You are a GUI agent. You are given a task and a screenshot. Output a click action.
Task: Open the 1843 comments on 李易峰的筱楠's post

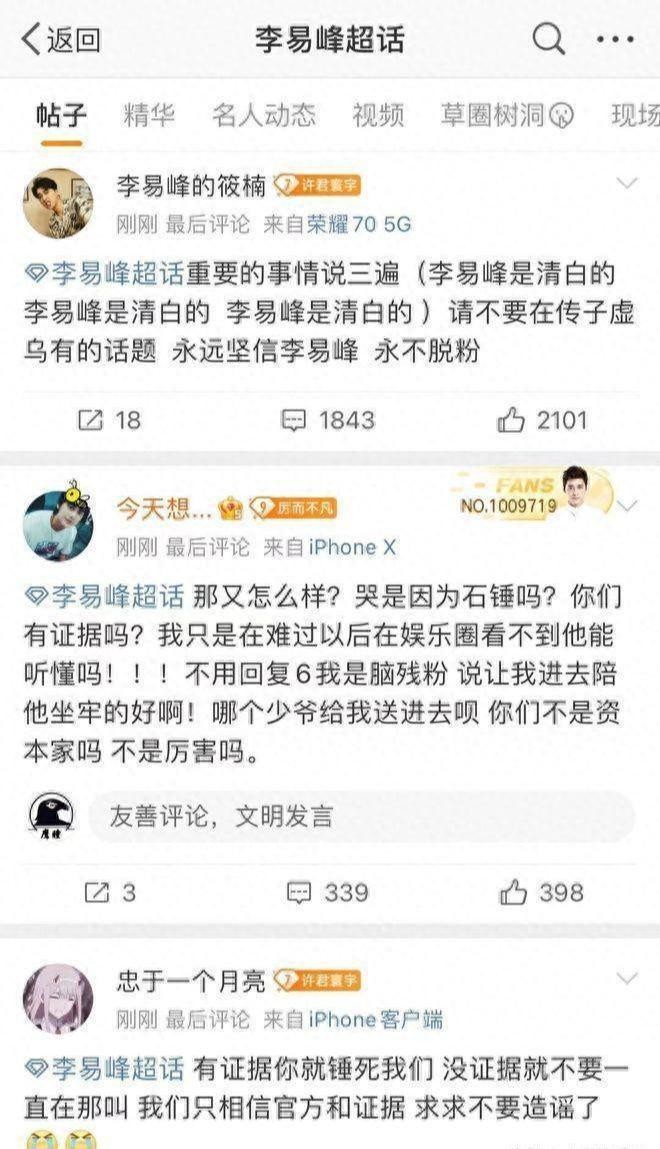click(x=328, y=420)
